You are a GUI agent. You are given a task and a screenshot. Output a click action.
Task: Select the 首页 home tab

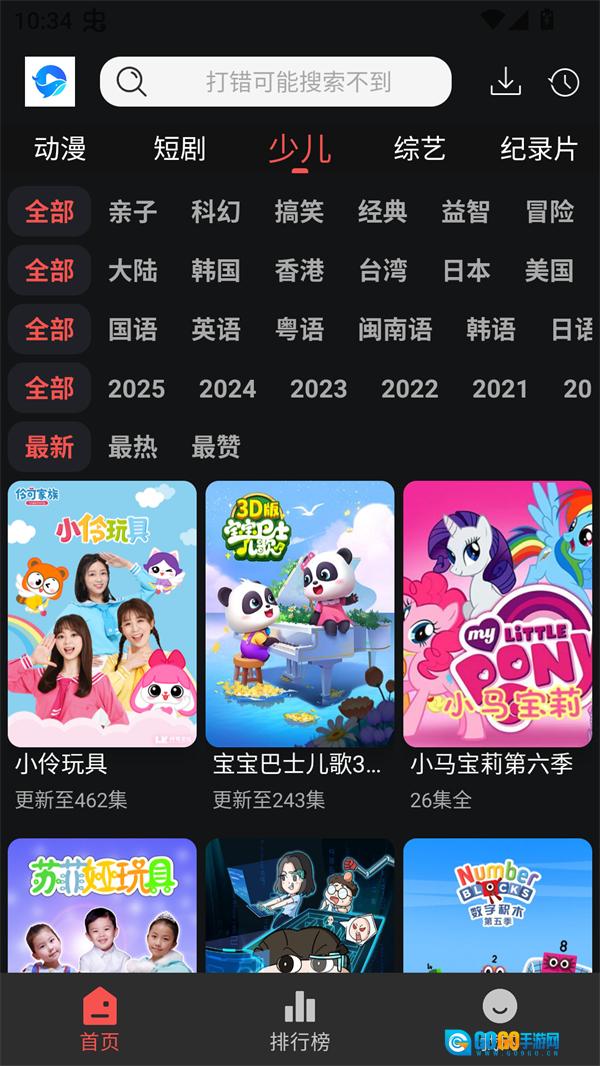100,1020
